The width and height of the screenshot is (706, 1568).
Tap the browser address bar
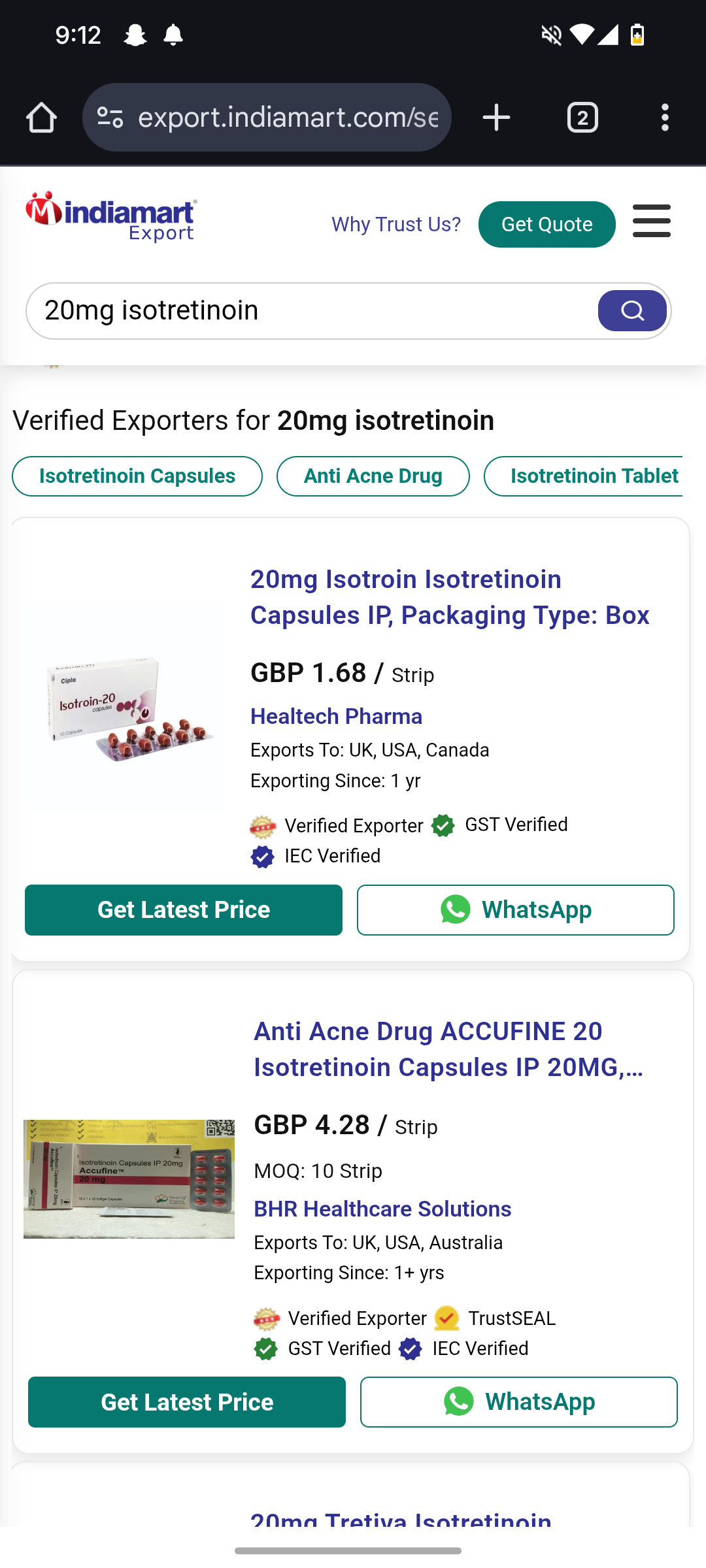(x=288, y=118)
